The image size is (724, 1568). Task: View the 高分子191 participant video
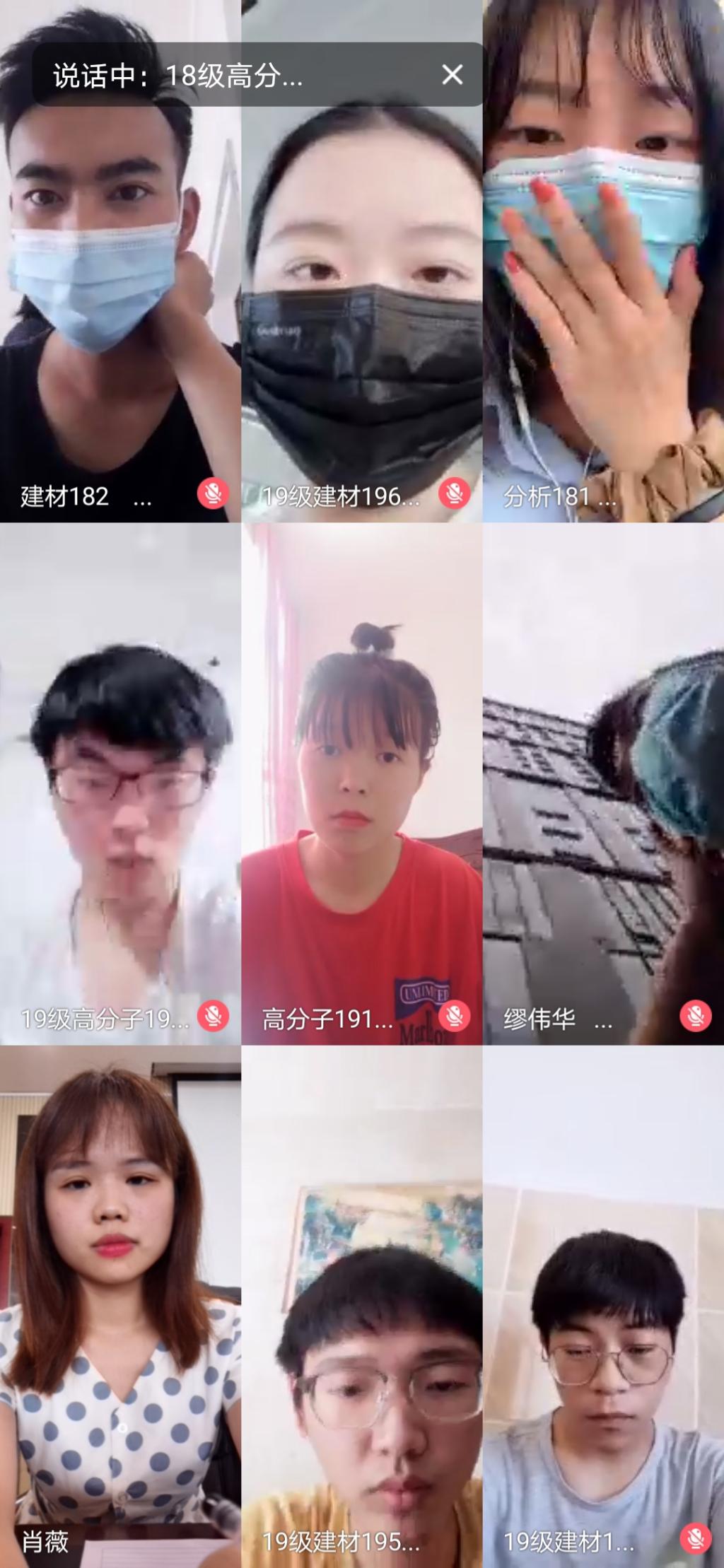[x=361, y=785]
